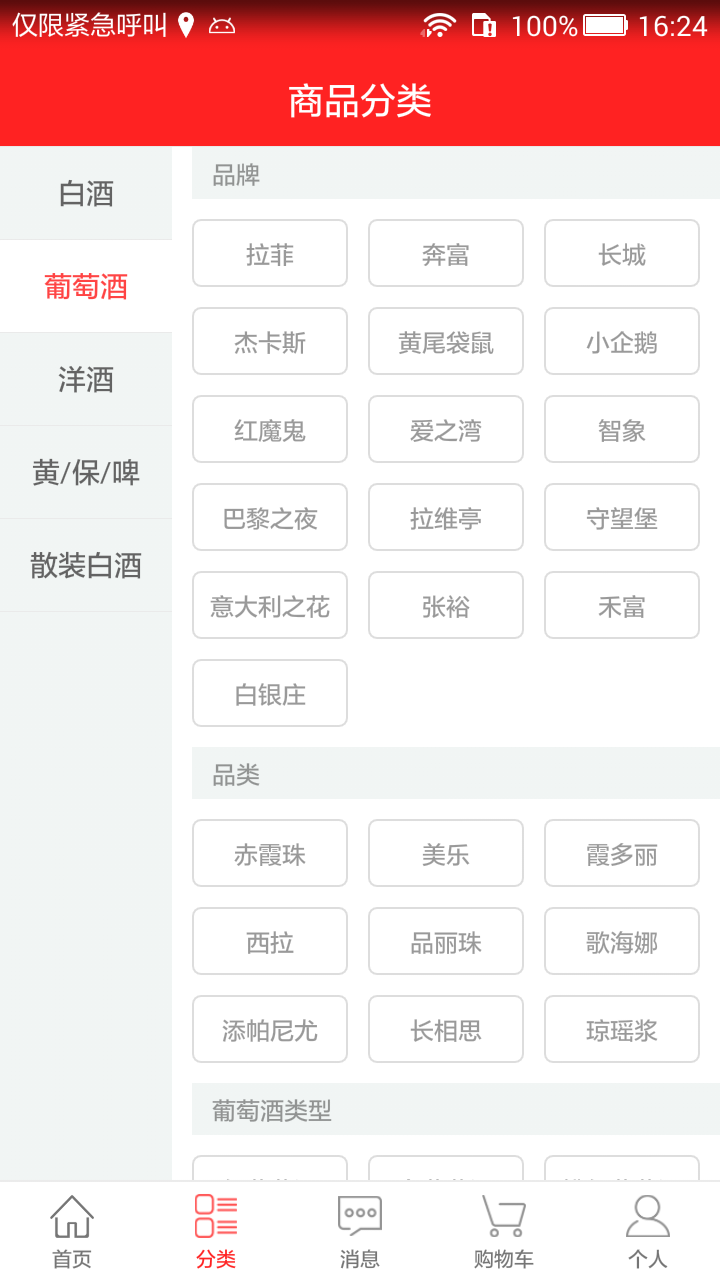Screen dimensions: 720x1280
Task: Go to the 首页 home tab
Action: [x=72, y=1231]
